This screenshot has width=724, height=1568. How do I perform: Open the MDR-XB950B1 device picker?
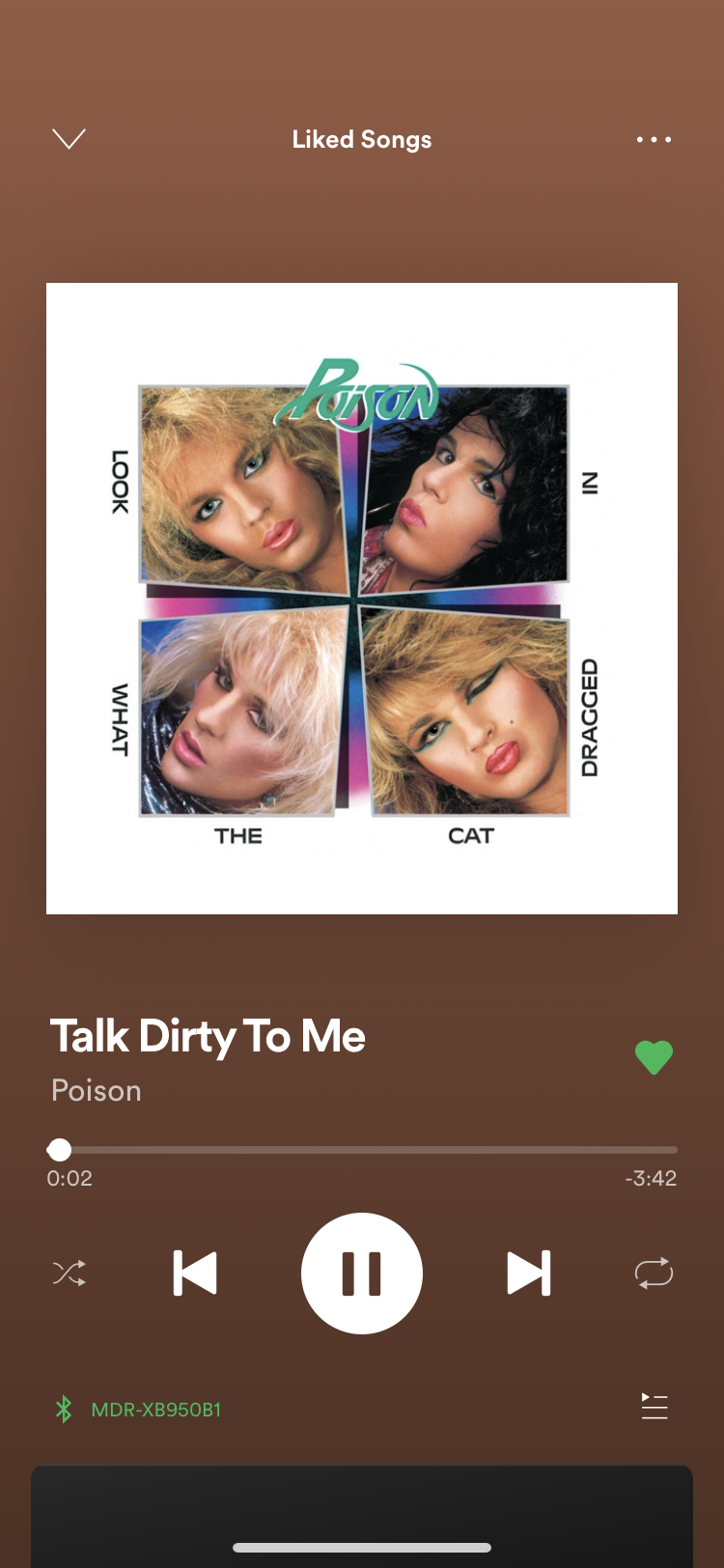(137, 1410)
